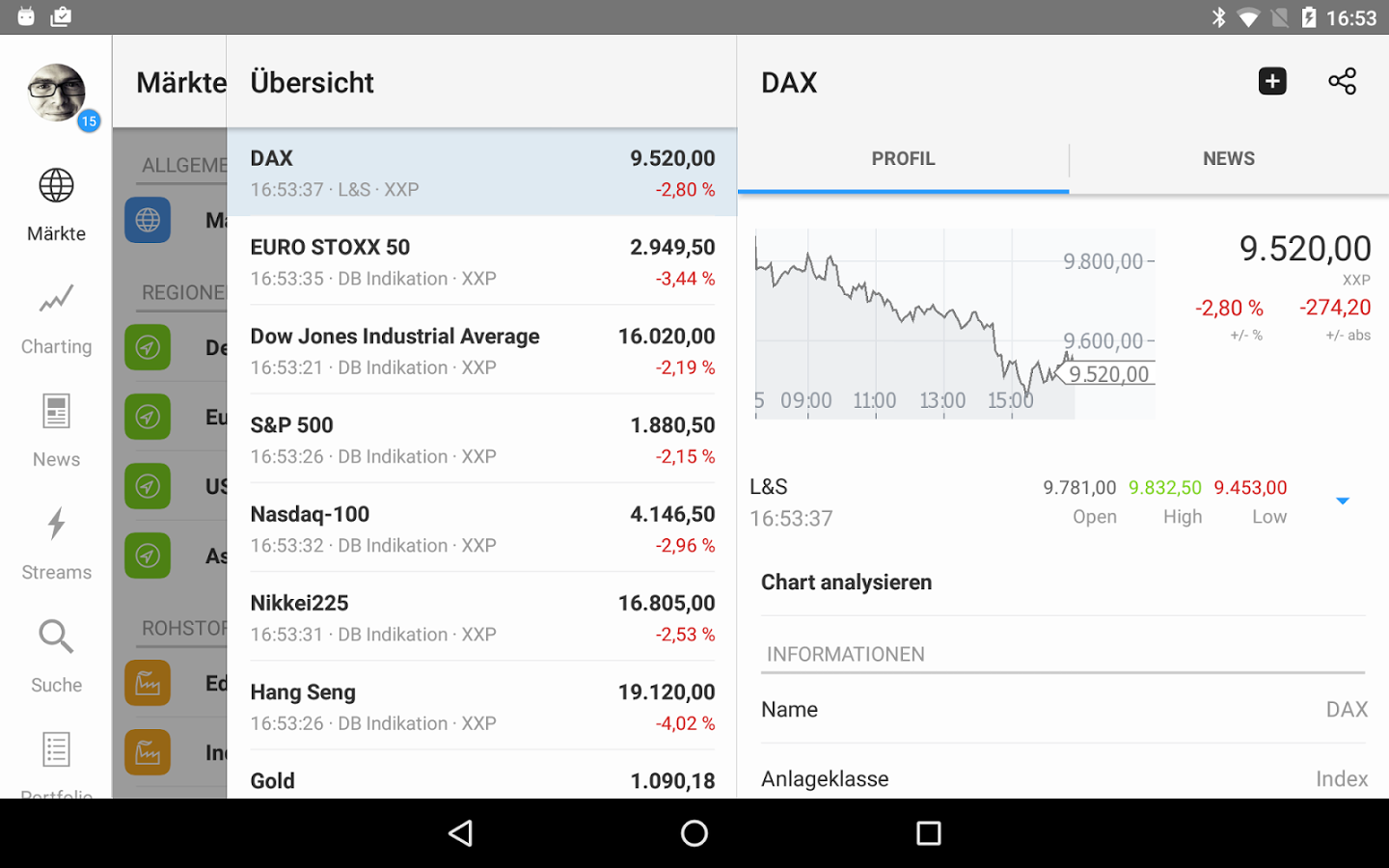Viewport: 1389px width, 868px height.
Task: Tap the DAX intraday chart
Action: (x=954, y=323)
